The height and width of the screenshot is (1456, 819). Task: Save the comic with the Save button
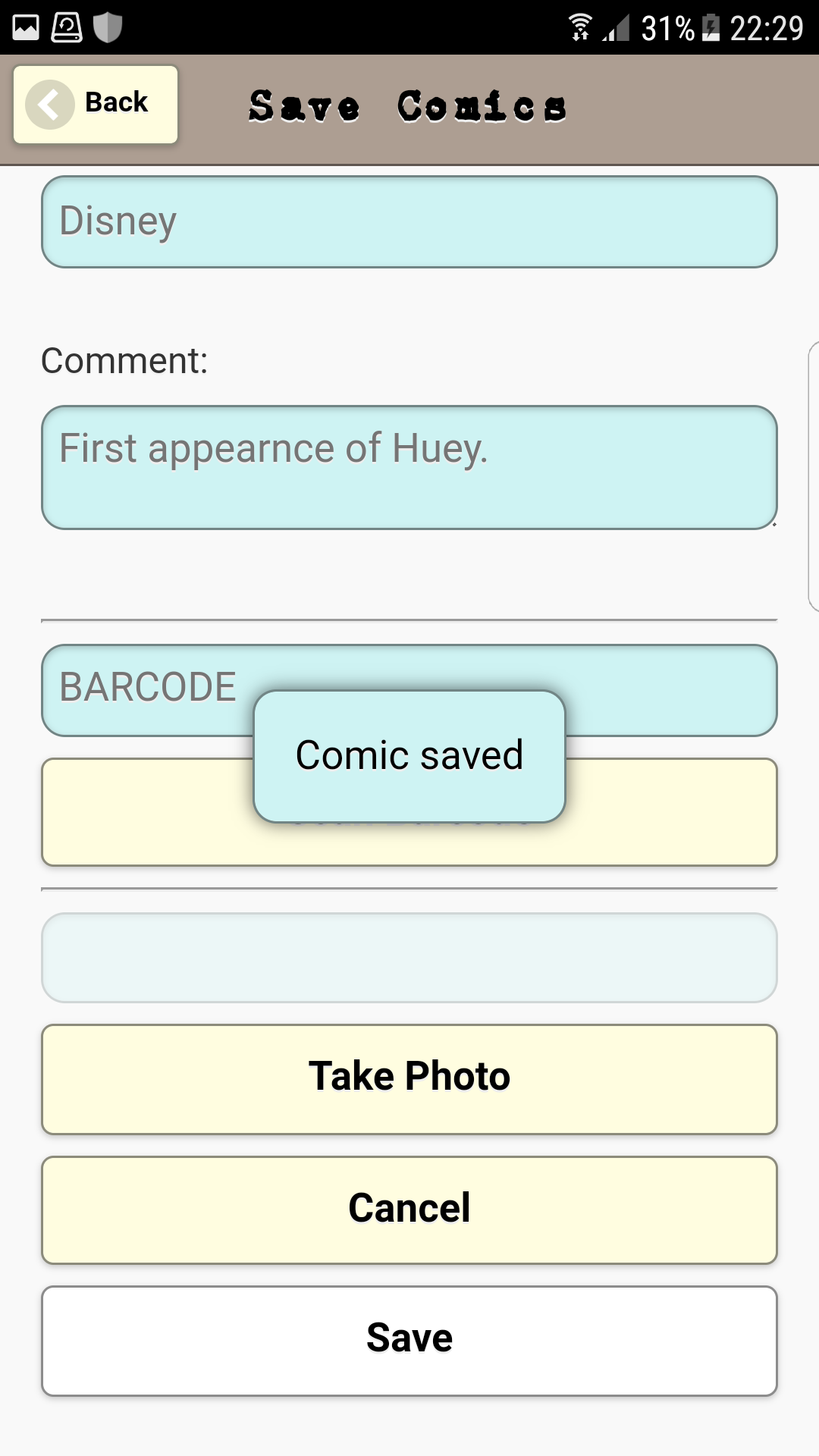click(409, 1339)
